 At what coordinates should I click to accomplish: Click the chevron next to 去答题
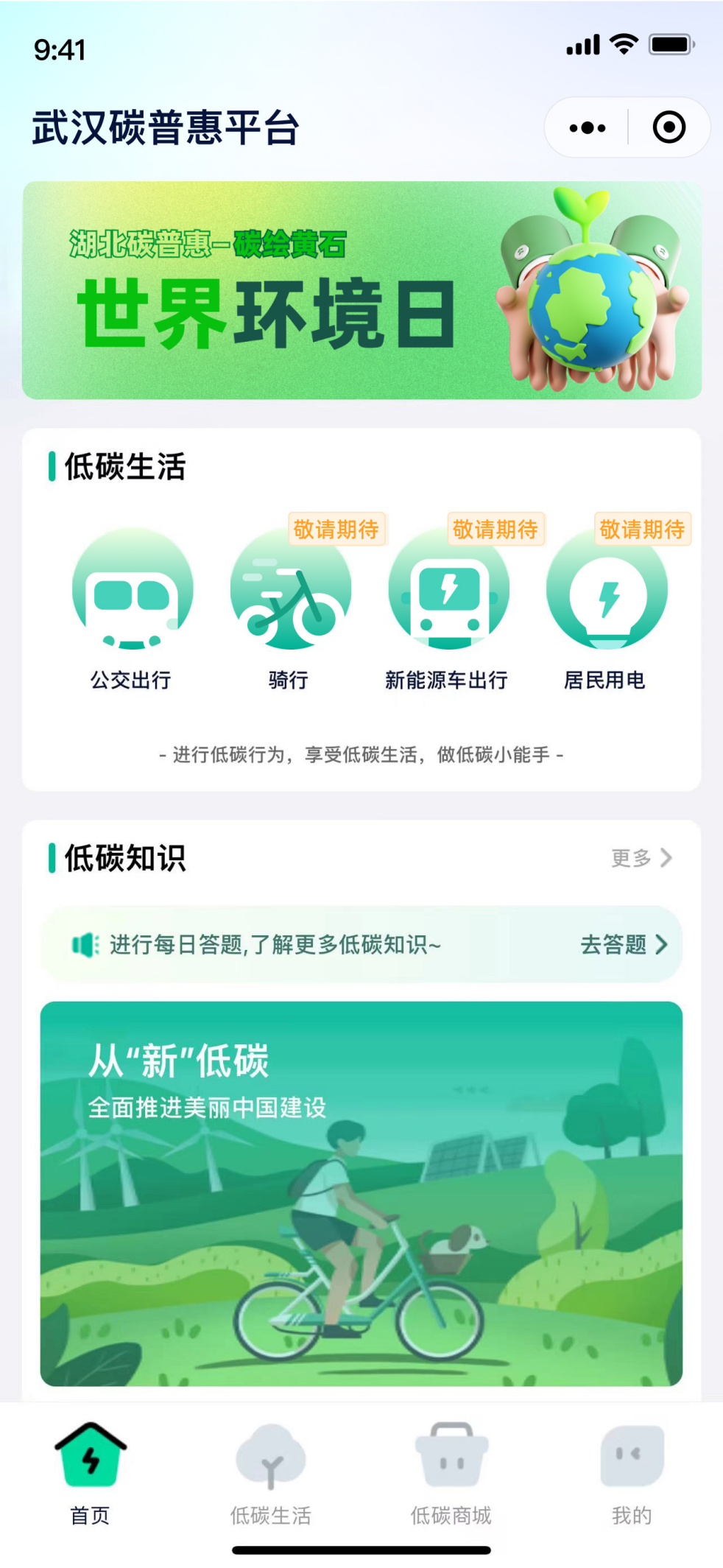(662, 945)
